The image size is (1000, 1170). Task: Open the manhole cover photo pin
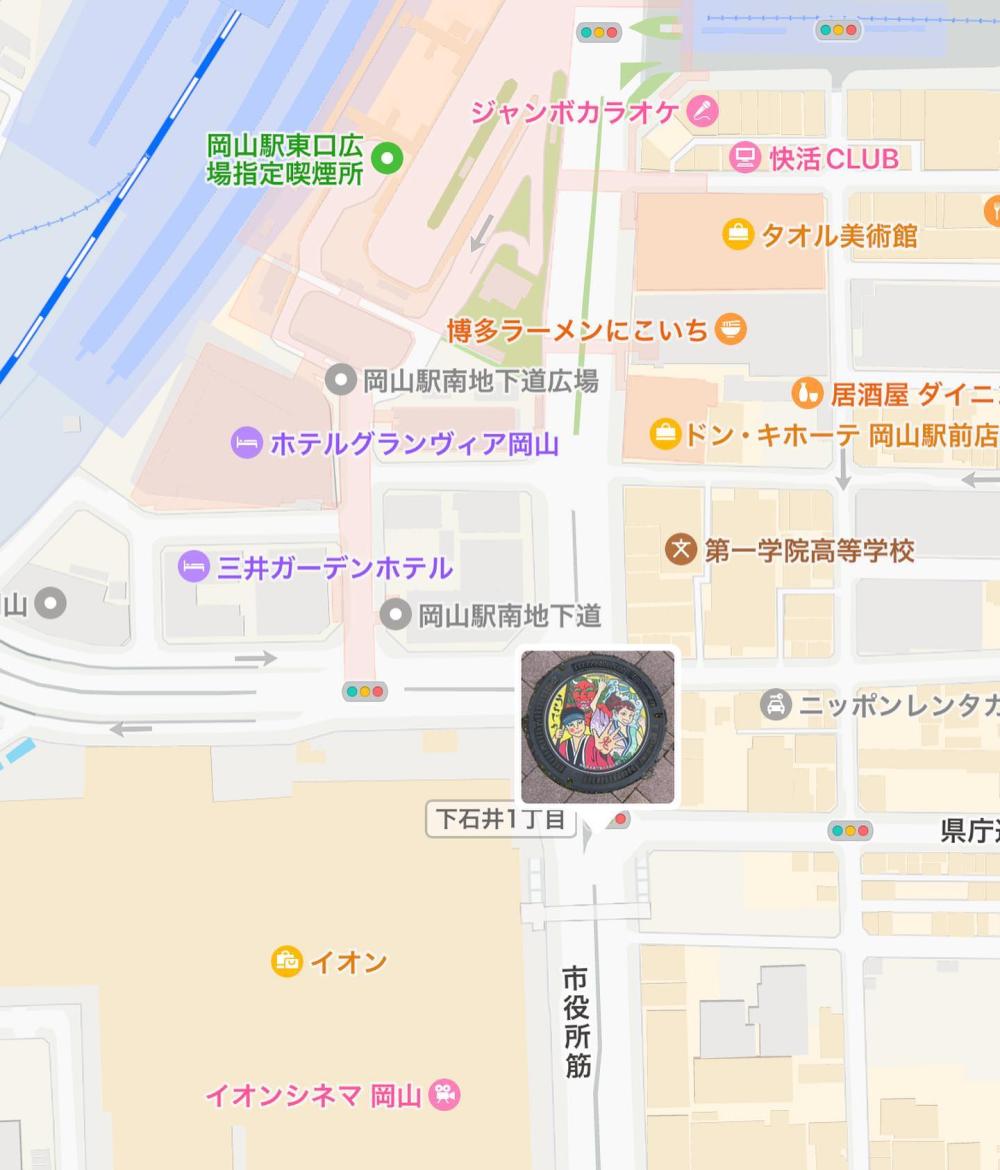[x=598, y=726]
